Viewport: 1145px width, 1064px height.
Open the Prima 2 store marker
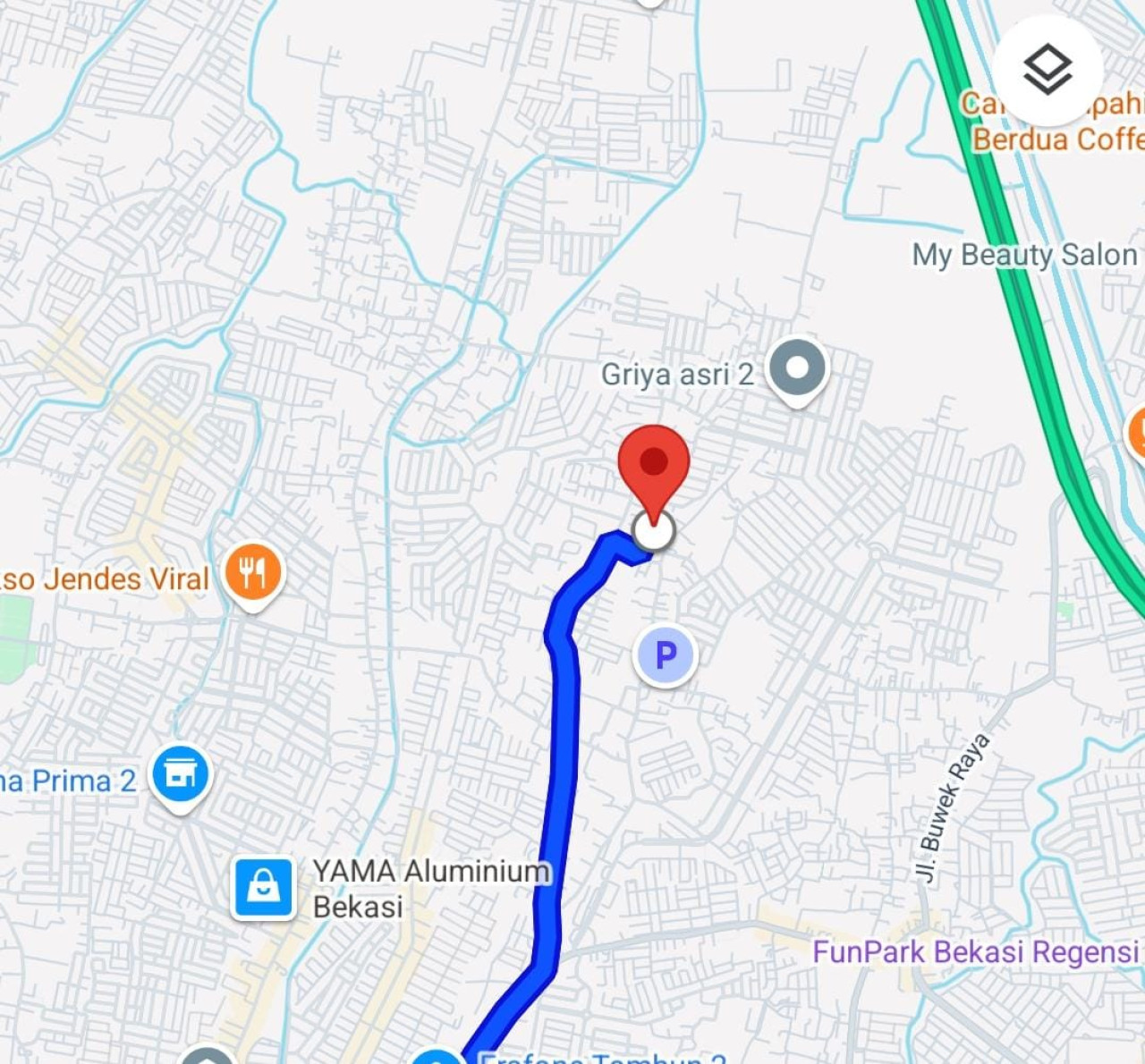(181, 775)
